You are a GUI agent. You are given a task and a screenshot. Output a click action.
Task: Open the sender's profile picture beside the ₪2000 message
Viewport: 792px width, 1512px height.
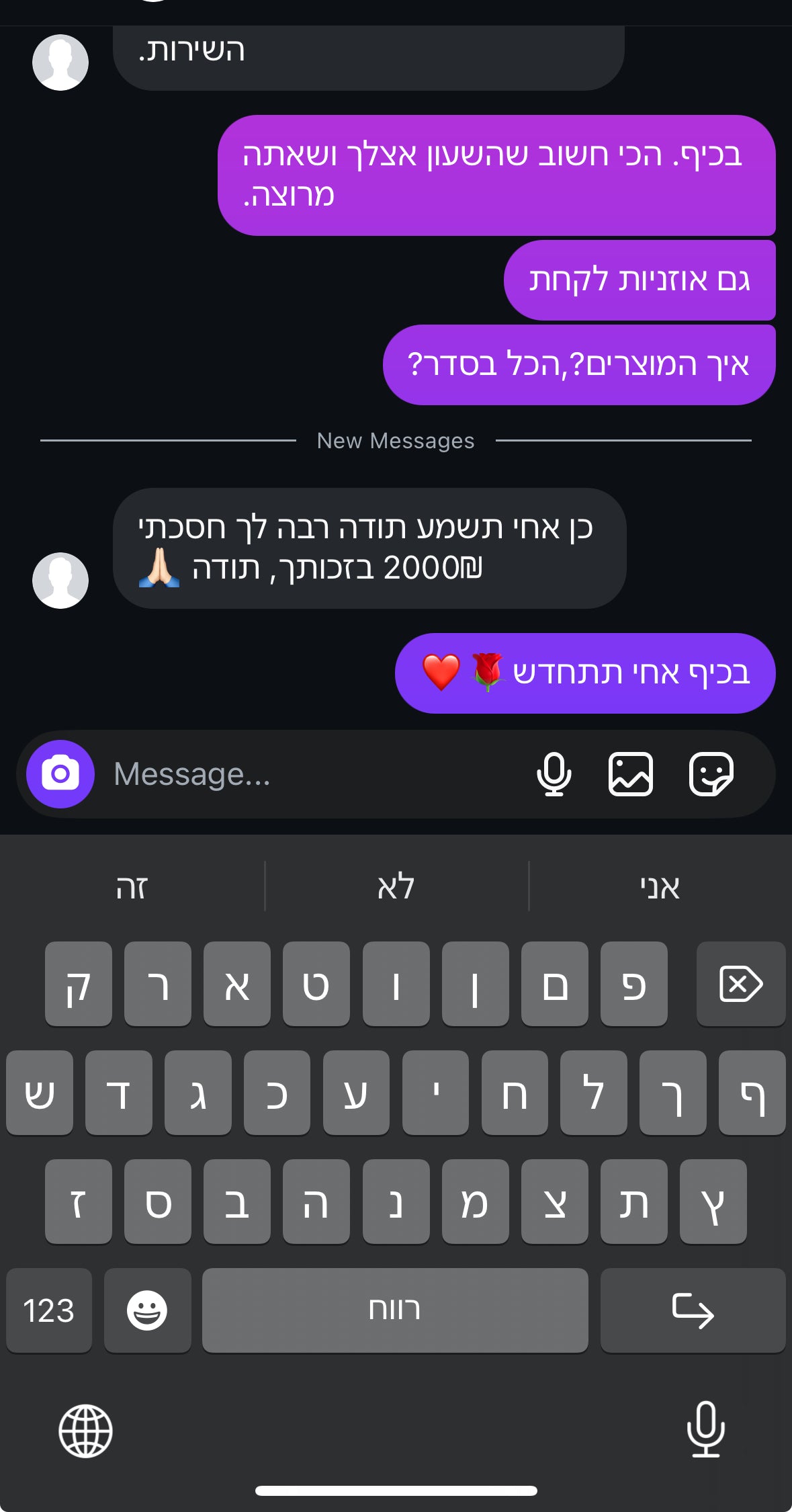(x=60, y=581)
